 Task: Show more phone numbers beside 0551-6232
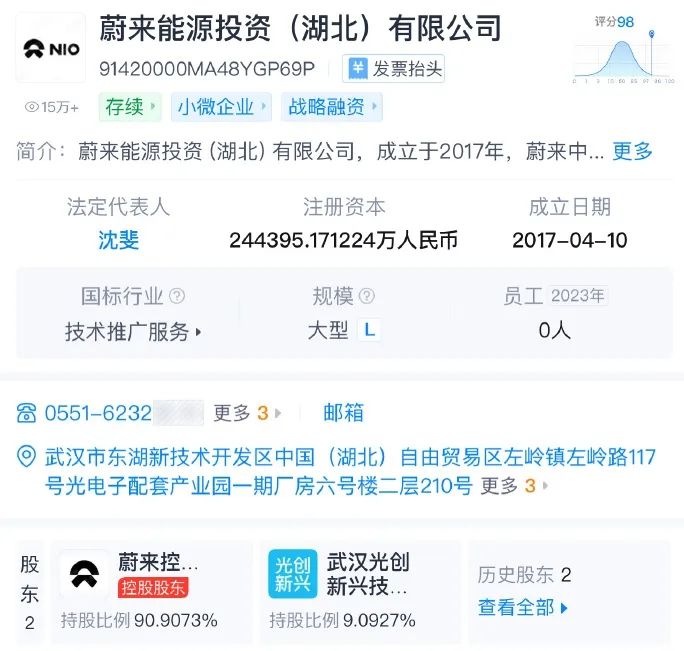coord(247,413)
